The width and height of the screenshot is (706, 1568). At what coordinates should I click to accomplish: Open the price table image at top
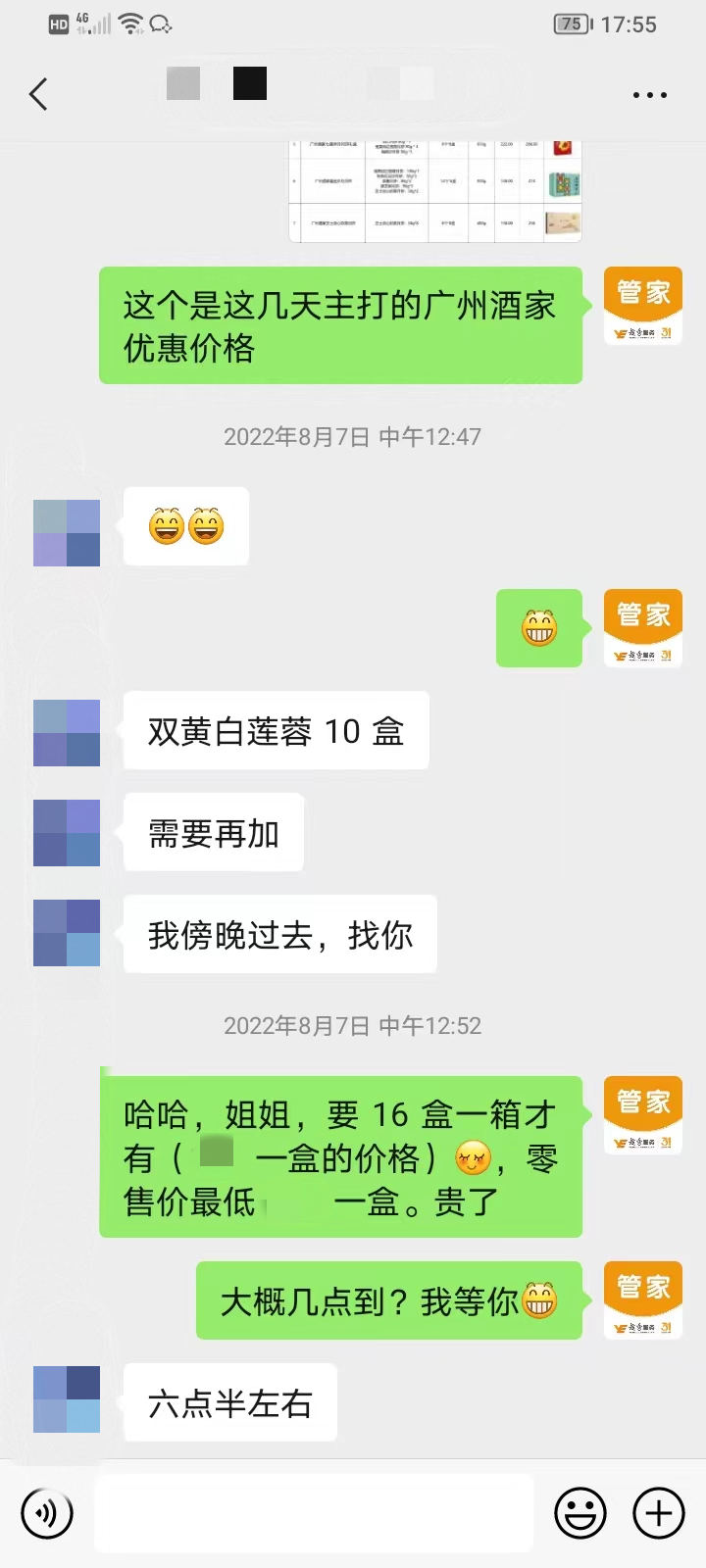click(x=435, y=191)
